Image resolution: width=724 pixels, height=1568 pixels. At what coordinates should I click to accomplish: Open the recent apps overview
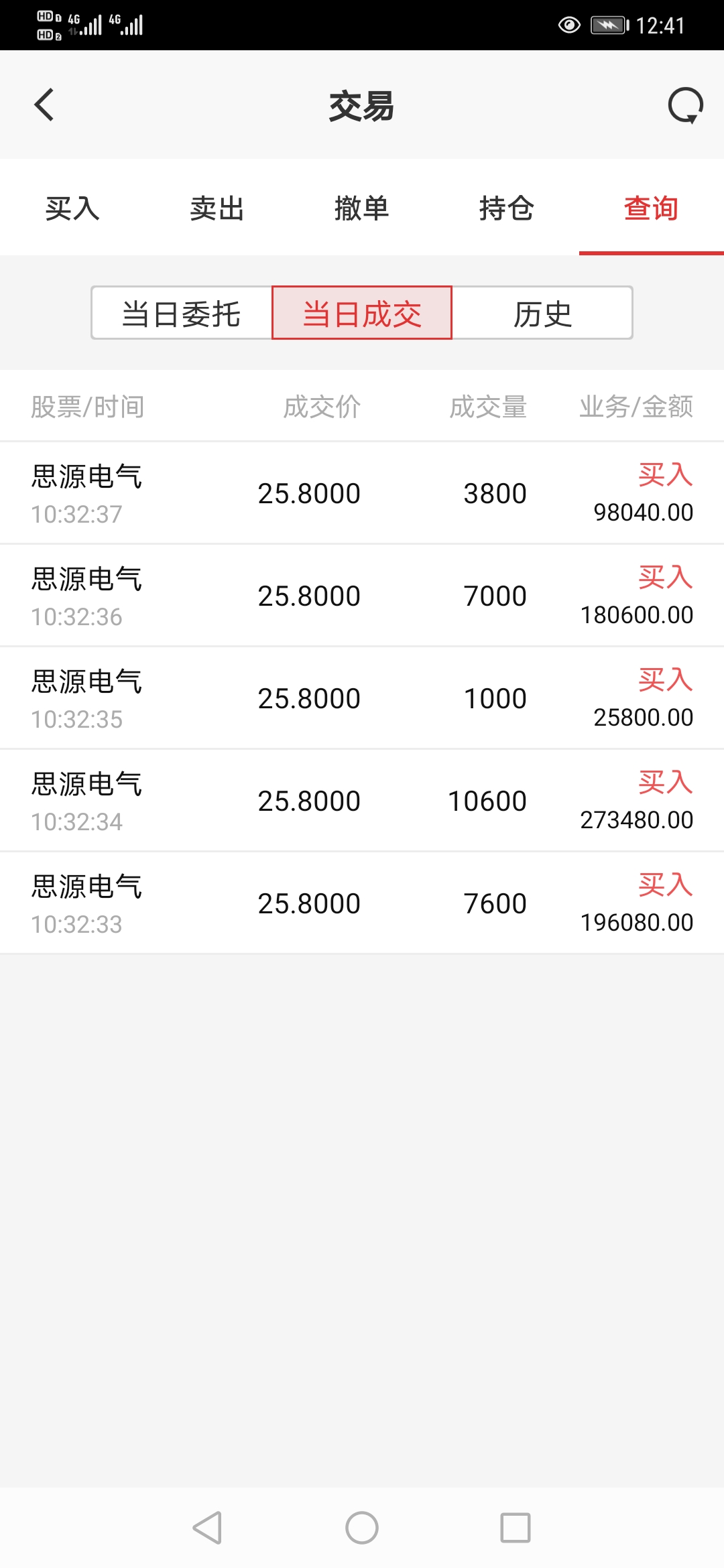tap(516, 1528)
